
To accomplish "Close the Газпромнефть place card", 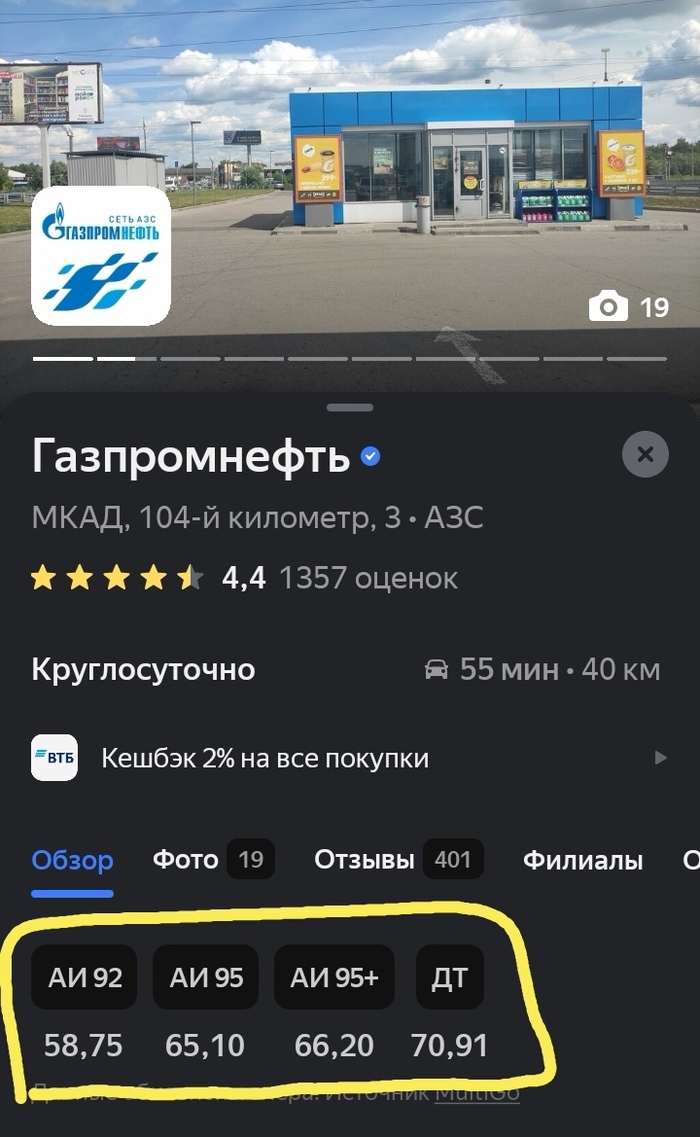I will [x=645, y=455].
